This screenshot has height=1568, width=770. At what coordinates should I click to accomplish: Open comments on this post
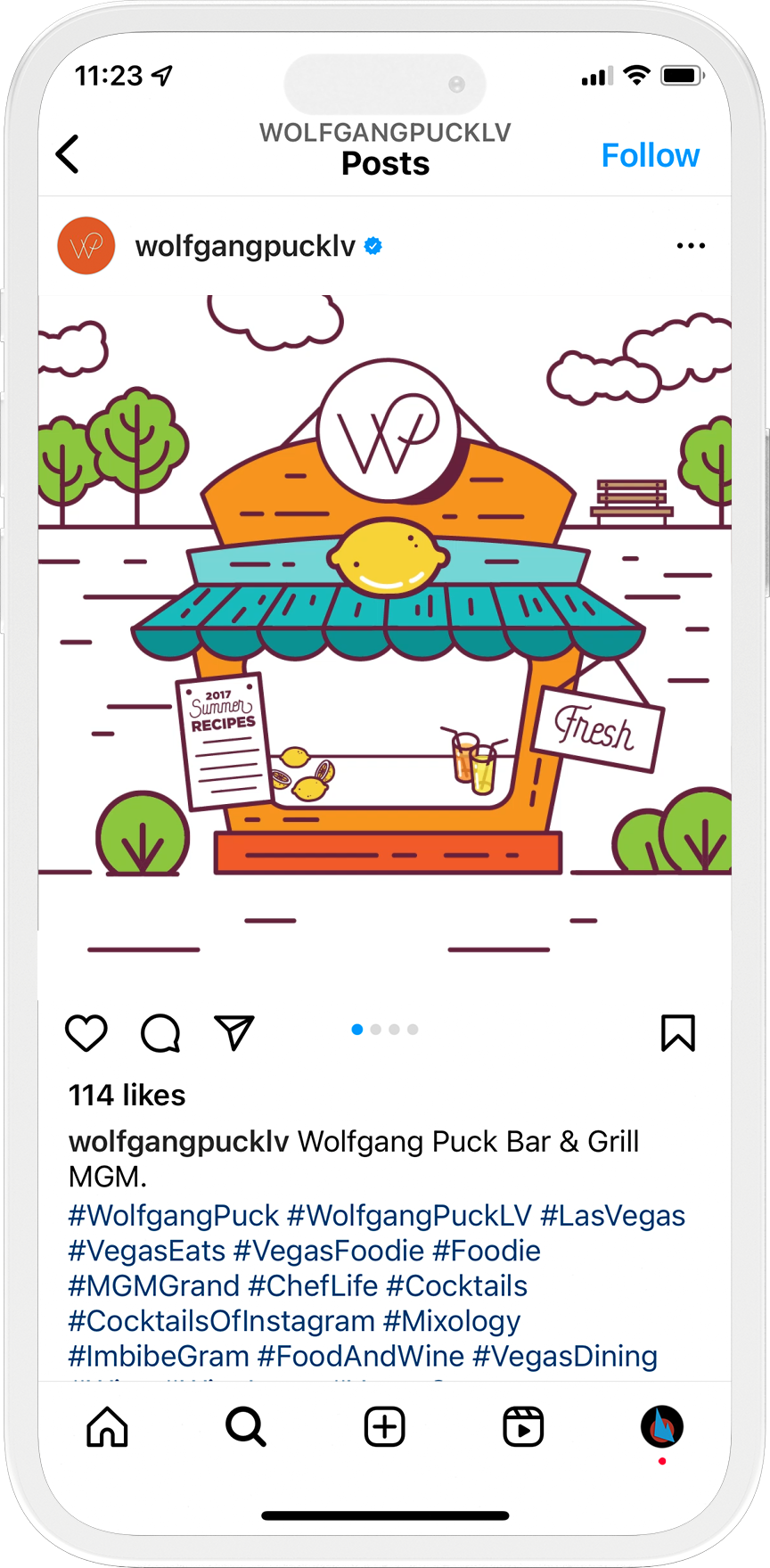160,1033
